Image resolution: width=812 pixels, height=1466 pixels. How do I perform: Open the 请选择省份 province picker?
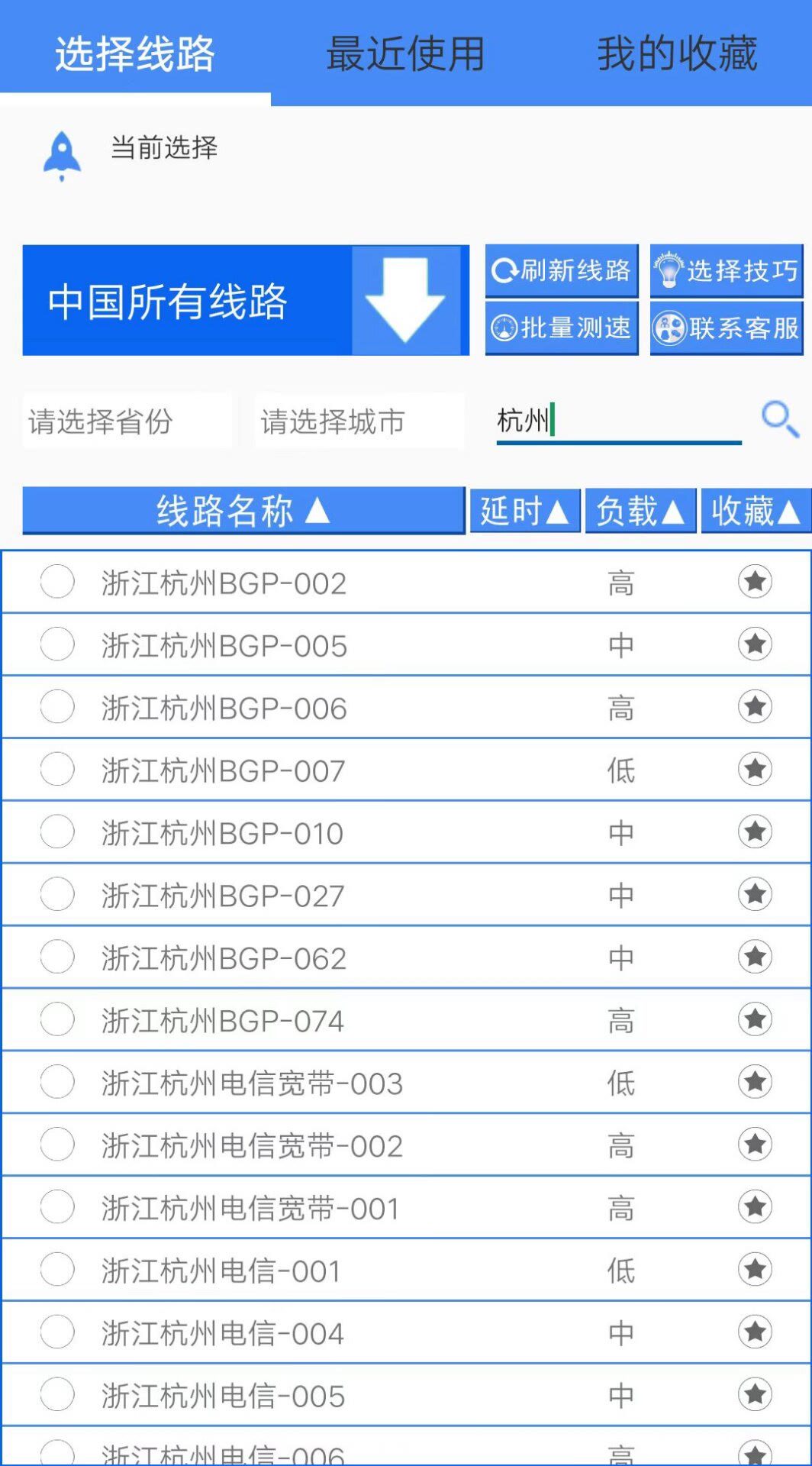(127, 421)
